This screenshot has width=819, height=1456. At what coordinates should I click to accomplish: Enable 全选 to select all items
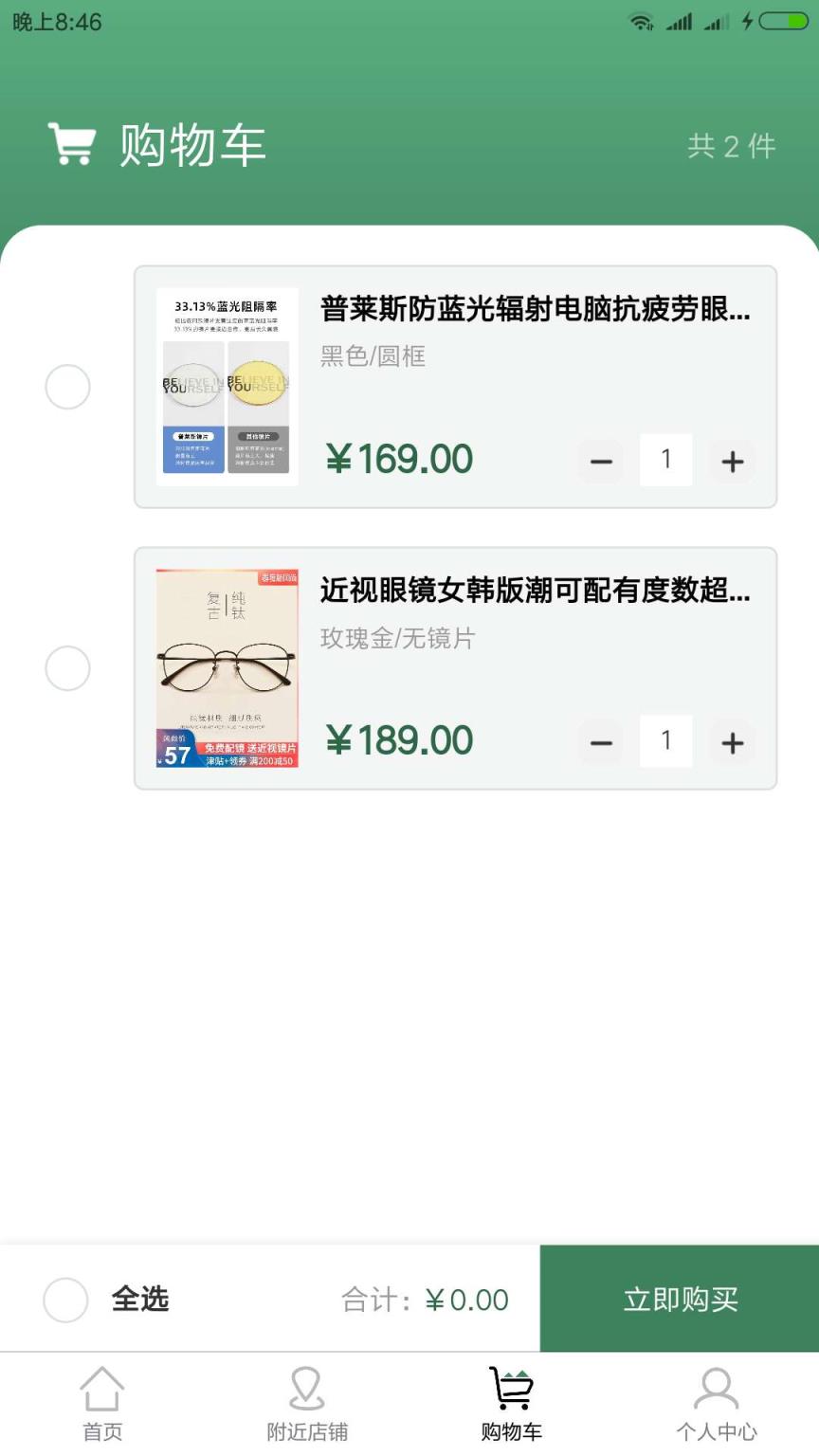[65, 1300]
